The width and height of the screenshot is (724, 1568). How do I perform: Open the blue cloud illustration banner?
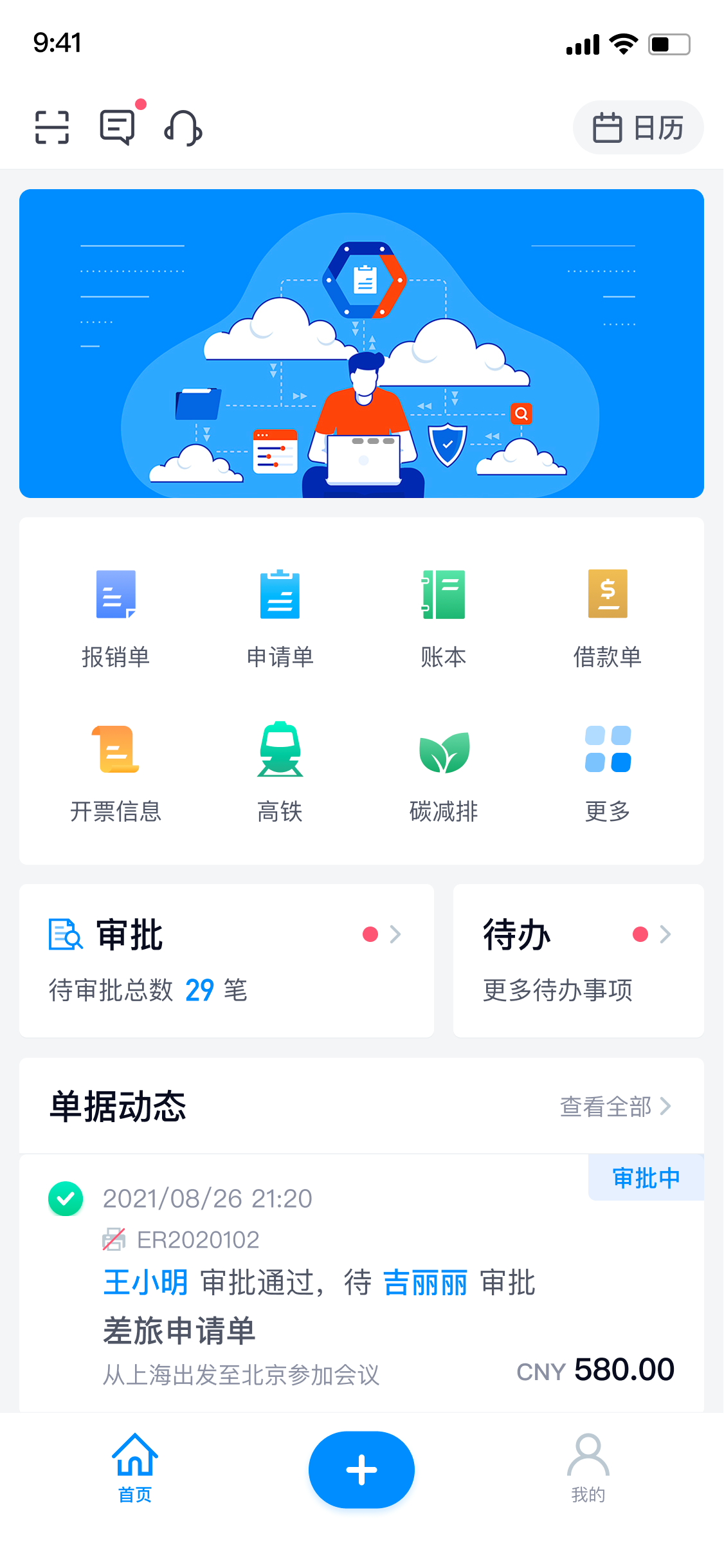pos(361,343)
